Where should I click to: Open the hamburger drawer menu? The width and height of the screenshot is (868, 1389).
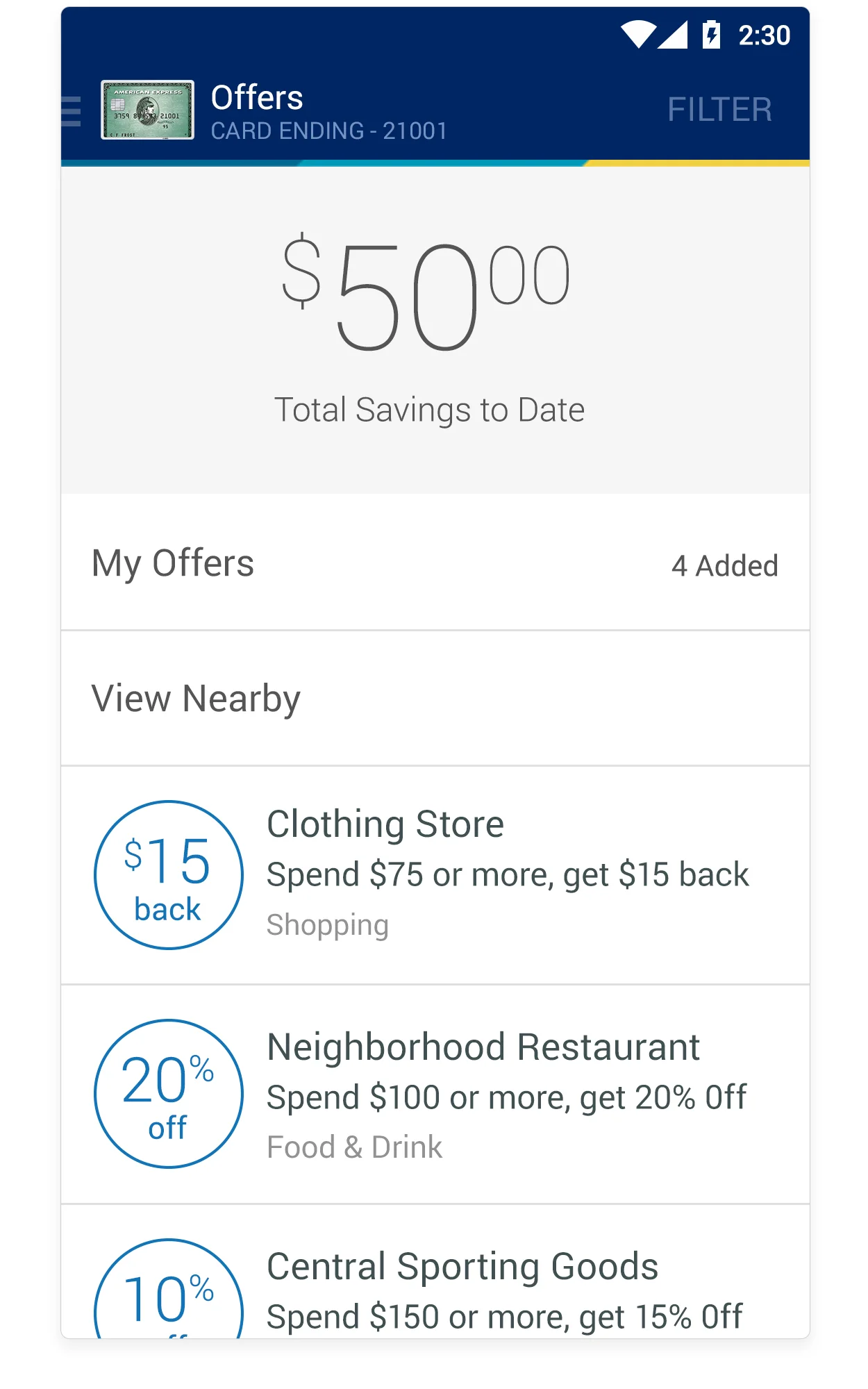pos(71,111)
